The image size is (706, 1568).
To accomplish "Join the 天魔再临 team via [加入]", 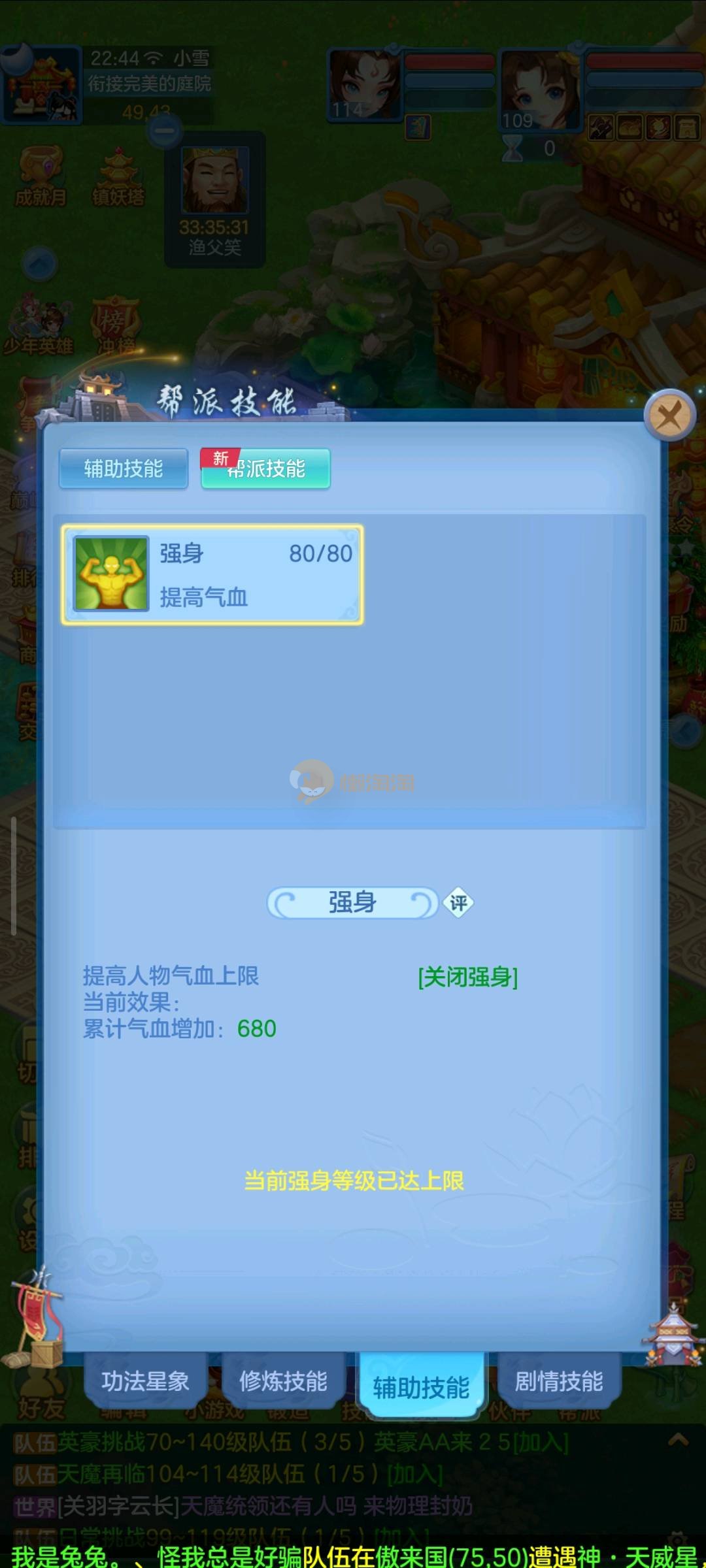I will [x=415, y=1474].
